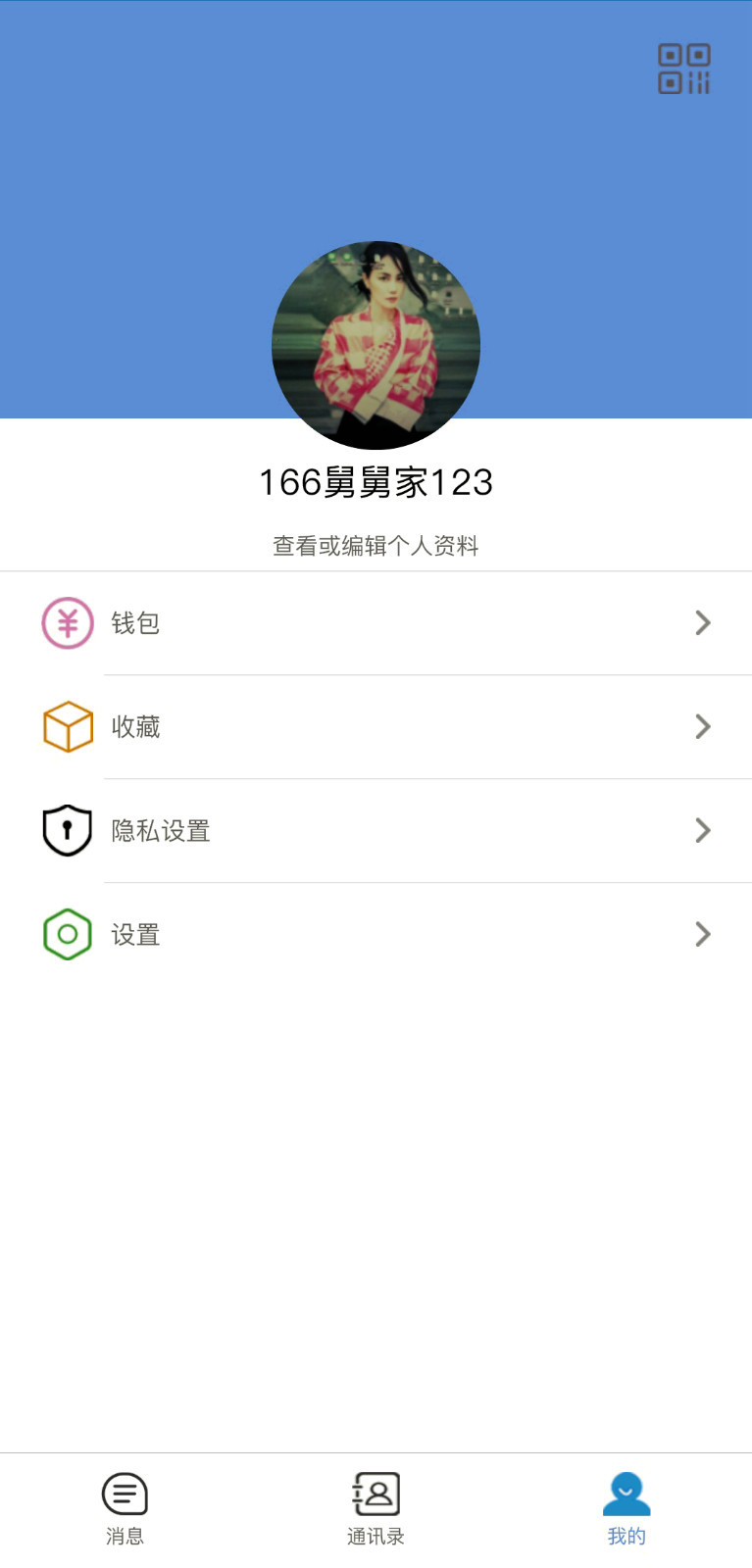
Task: Expand the 设置 row chevron
Action: (702, 934)
